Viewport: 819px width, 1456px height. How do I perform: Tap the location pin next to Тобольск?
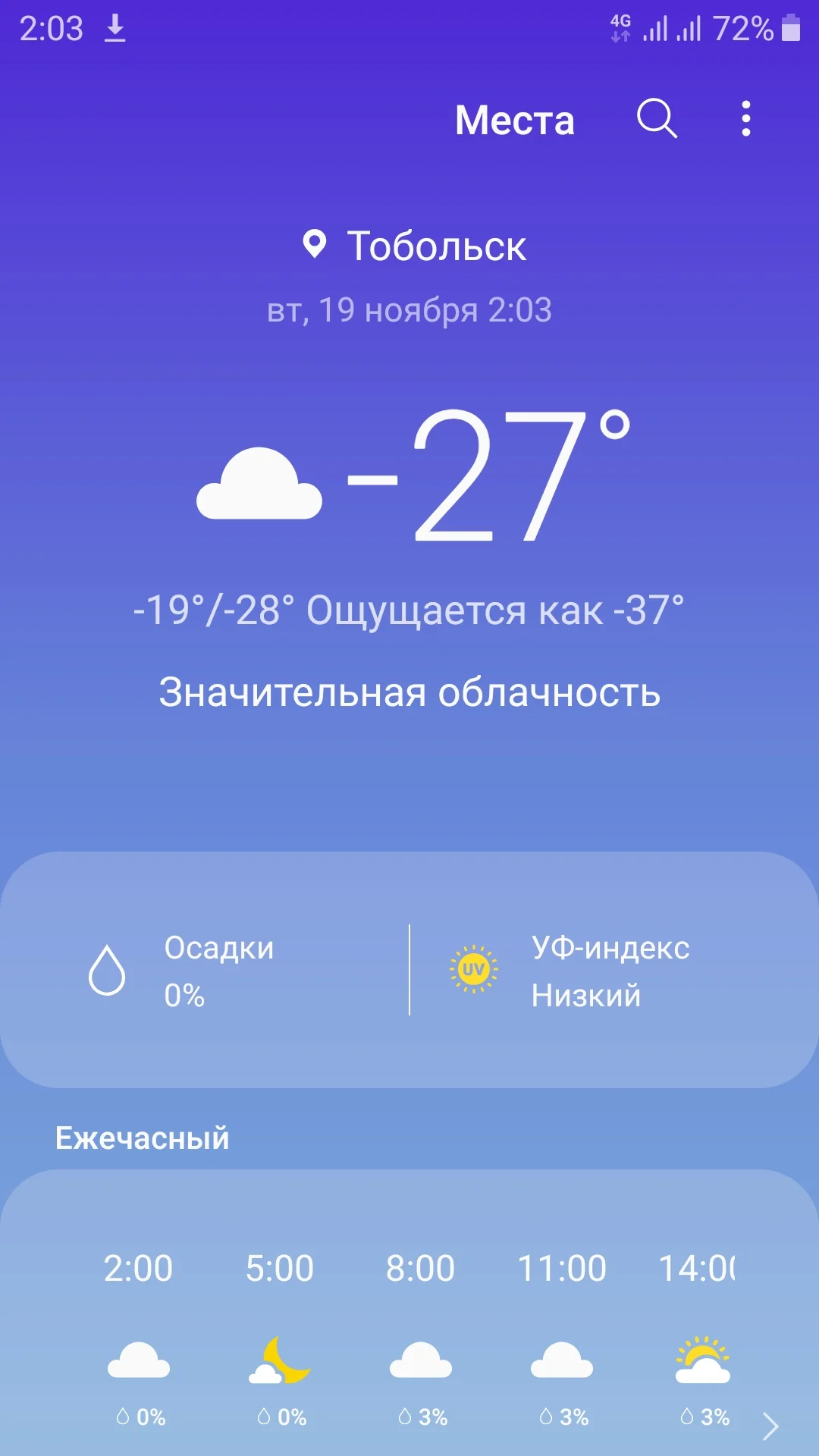click(x=315, y=244)
